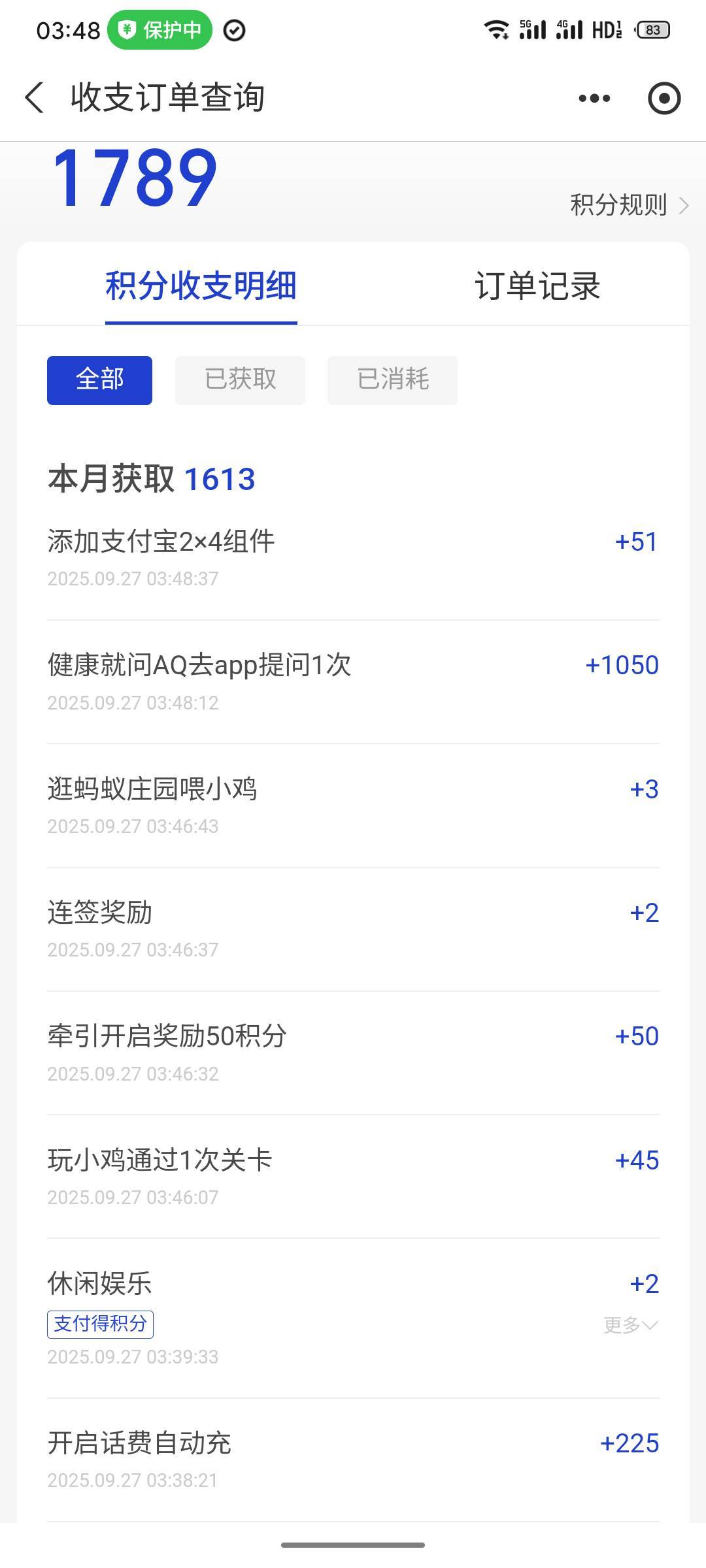Select the 积分收支明细 tab

201,286
